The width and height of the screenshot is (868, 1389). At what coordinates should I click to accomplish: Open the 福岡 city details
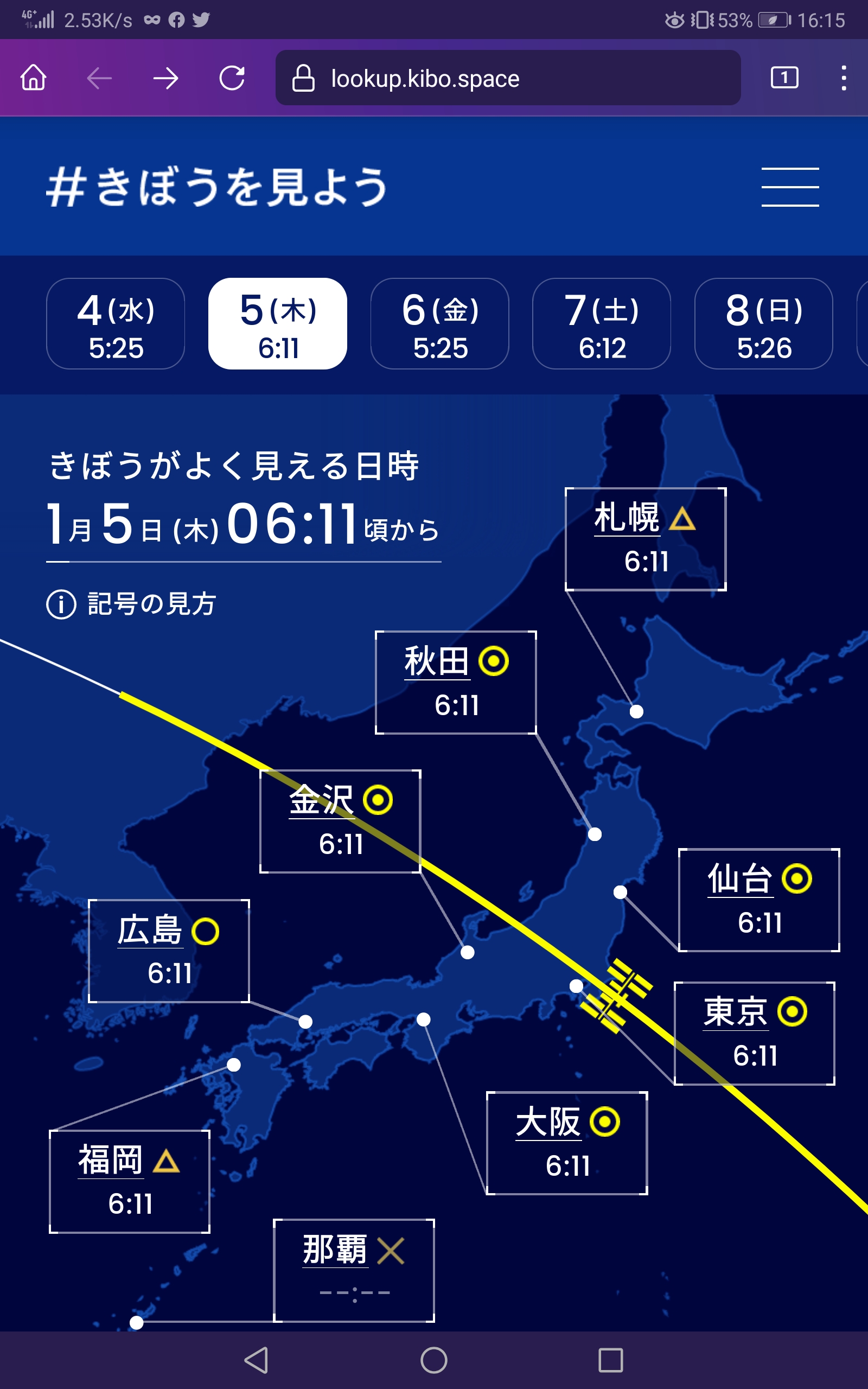pos(130,1181)
